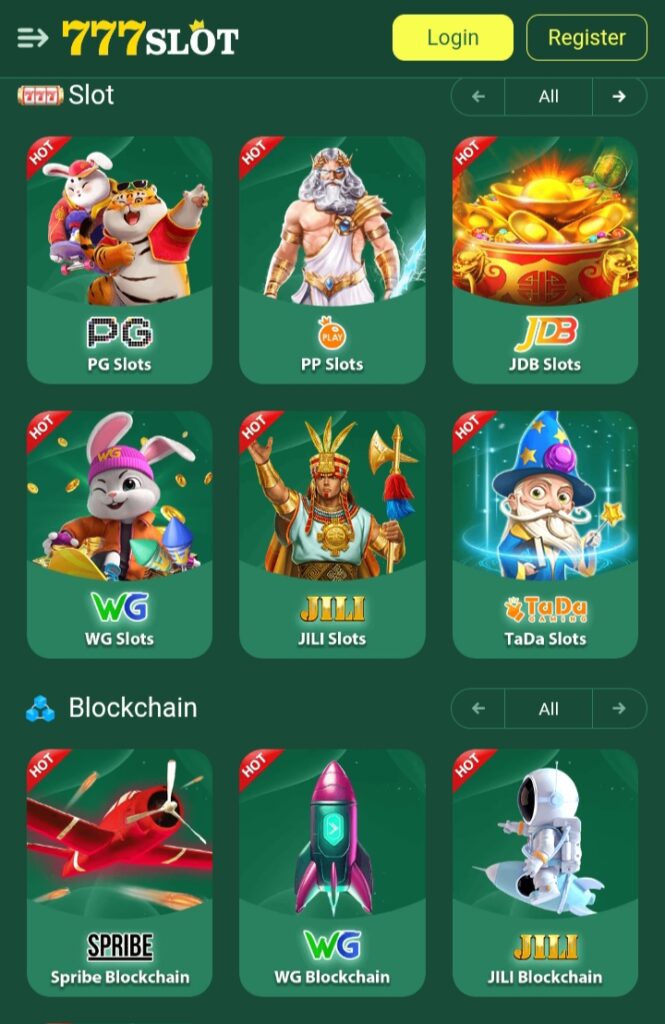The width and height of the screenshot is (665, 1024).
Task: Tap the Login button
Action: (x=452, y=38)
